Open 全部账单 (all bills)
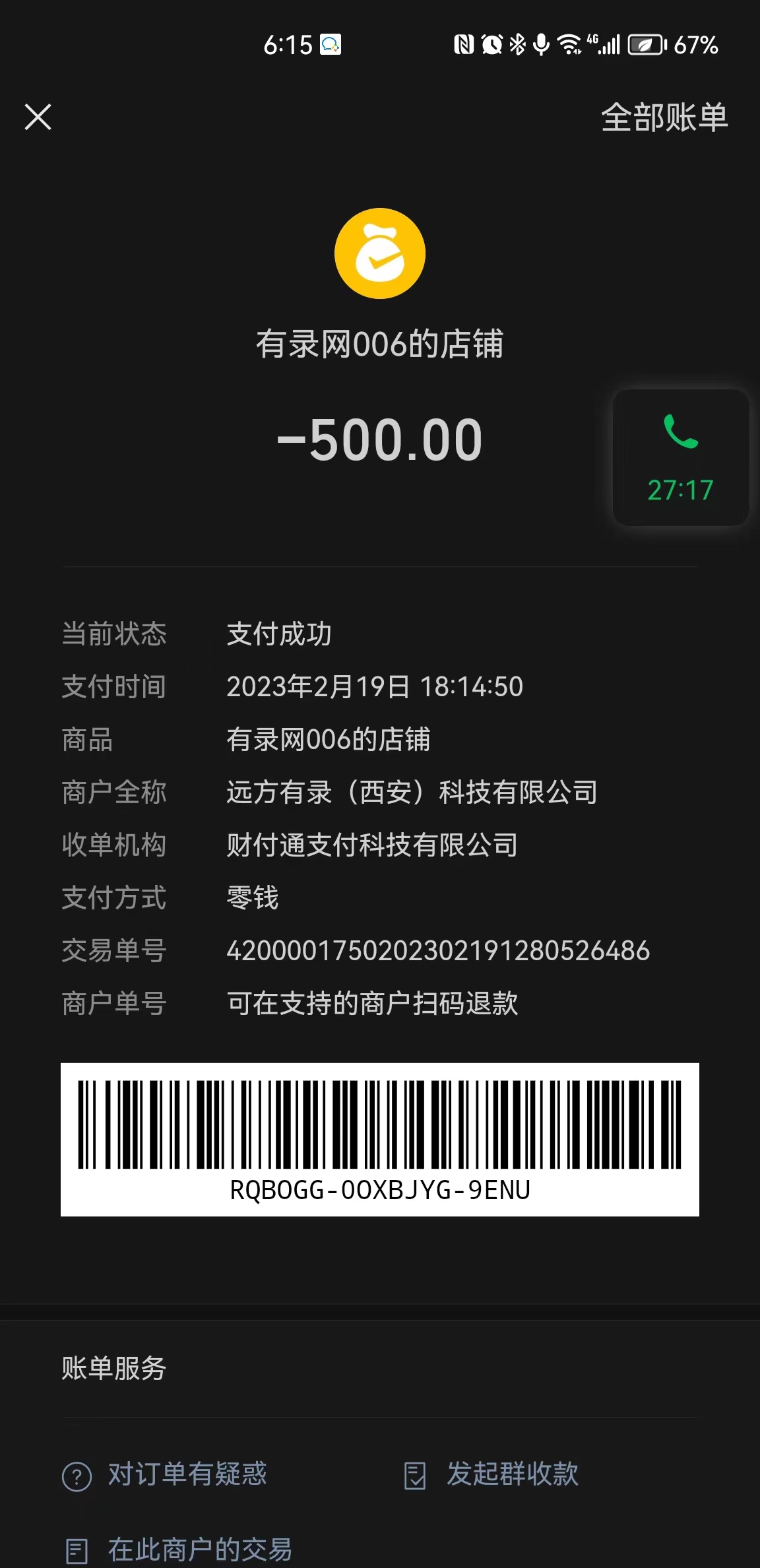 [x=664, y=117]
